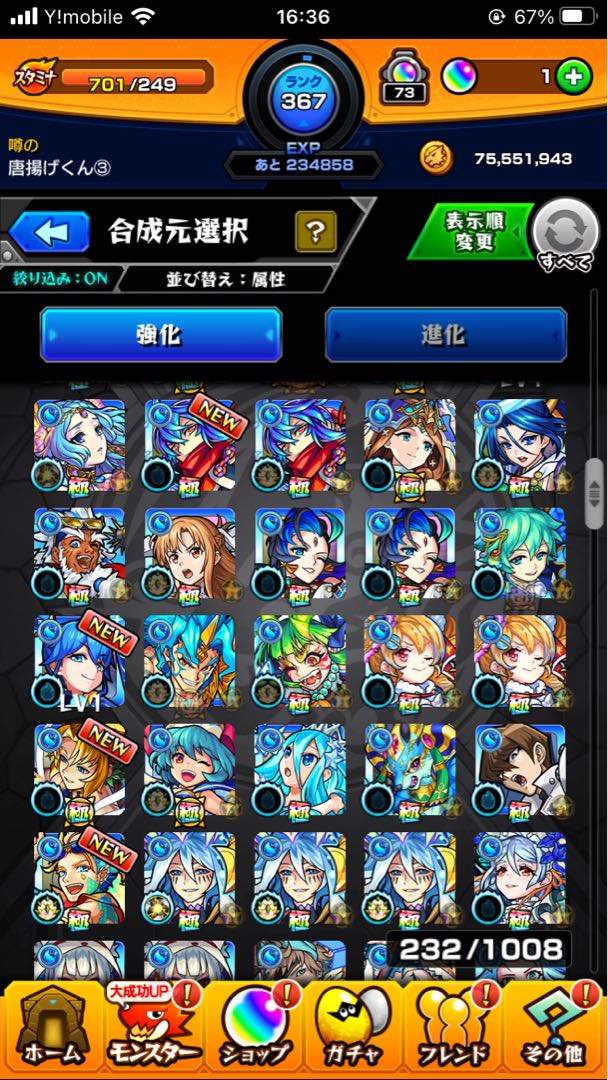The image size is (608, 1080).
Task: Add orbs with the green plus
Action: (x=573, y=77)
